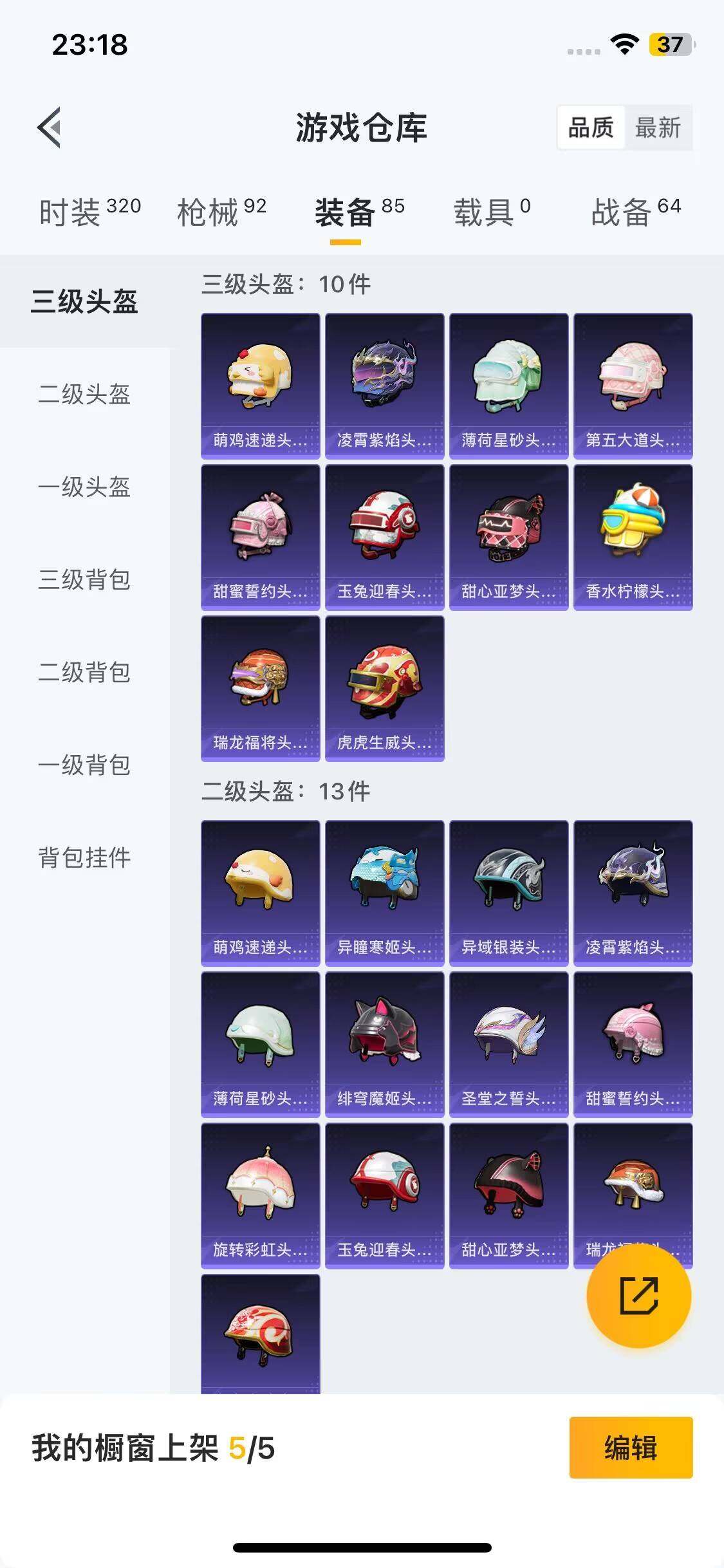This screenshot has height=1568, width=724.
Task: Go back from 游戏仓库
Action: [x=50, y=127]
